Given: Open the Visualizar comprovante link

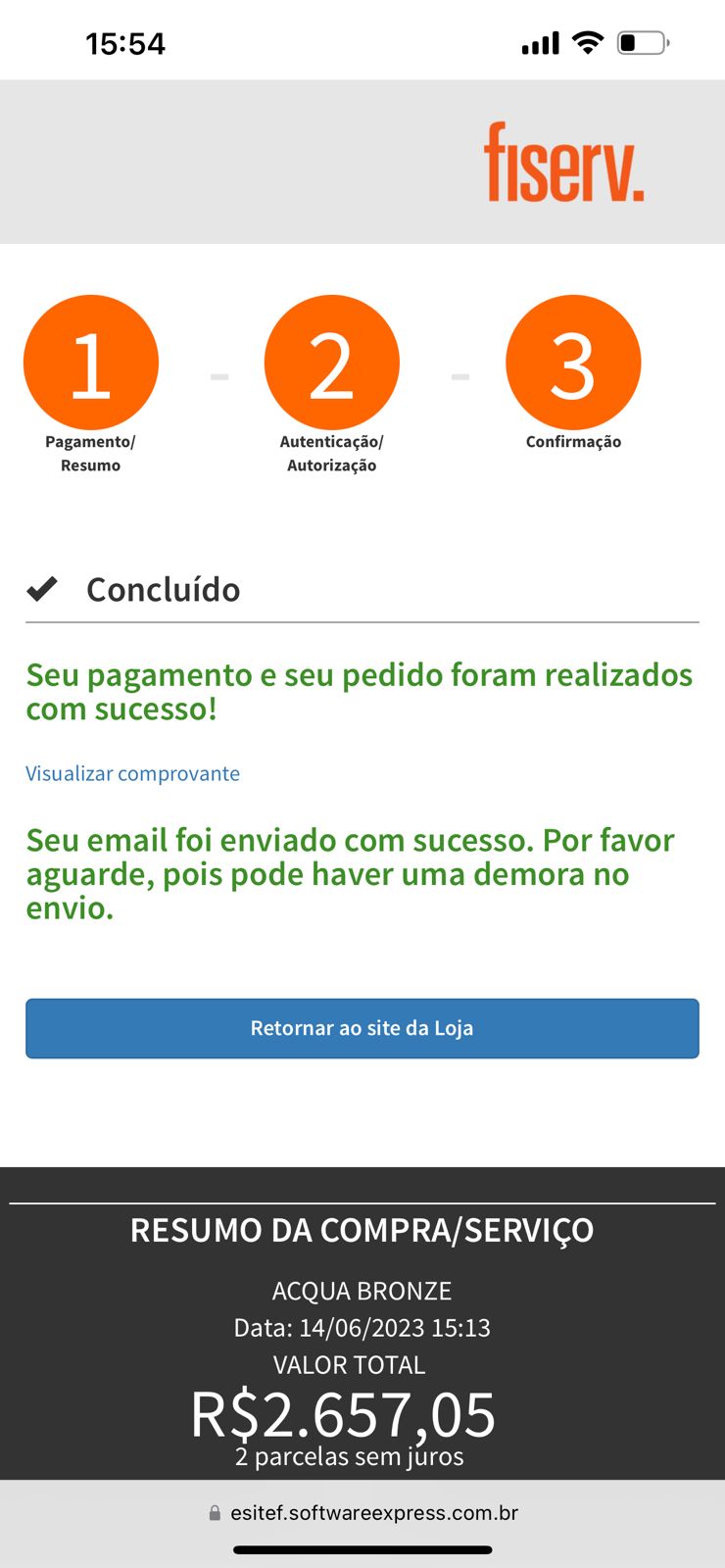Looking at the screenshot, I should pyautogui.click(x=132, y=773).
